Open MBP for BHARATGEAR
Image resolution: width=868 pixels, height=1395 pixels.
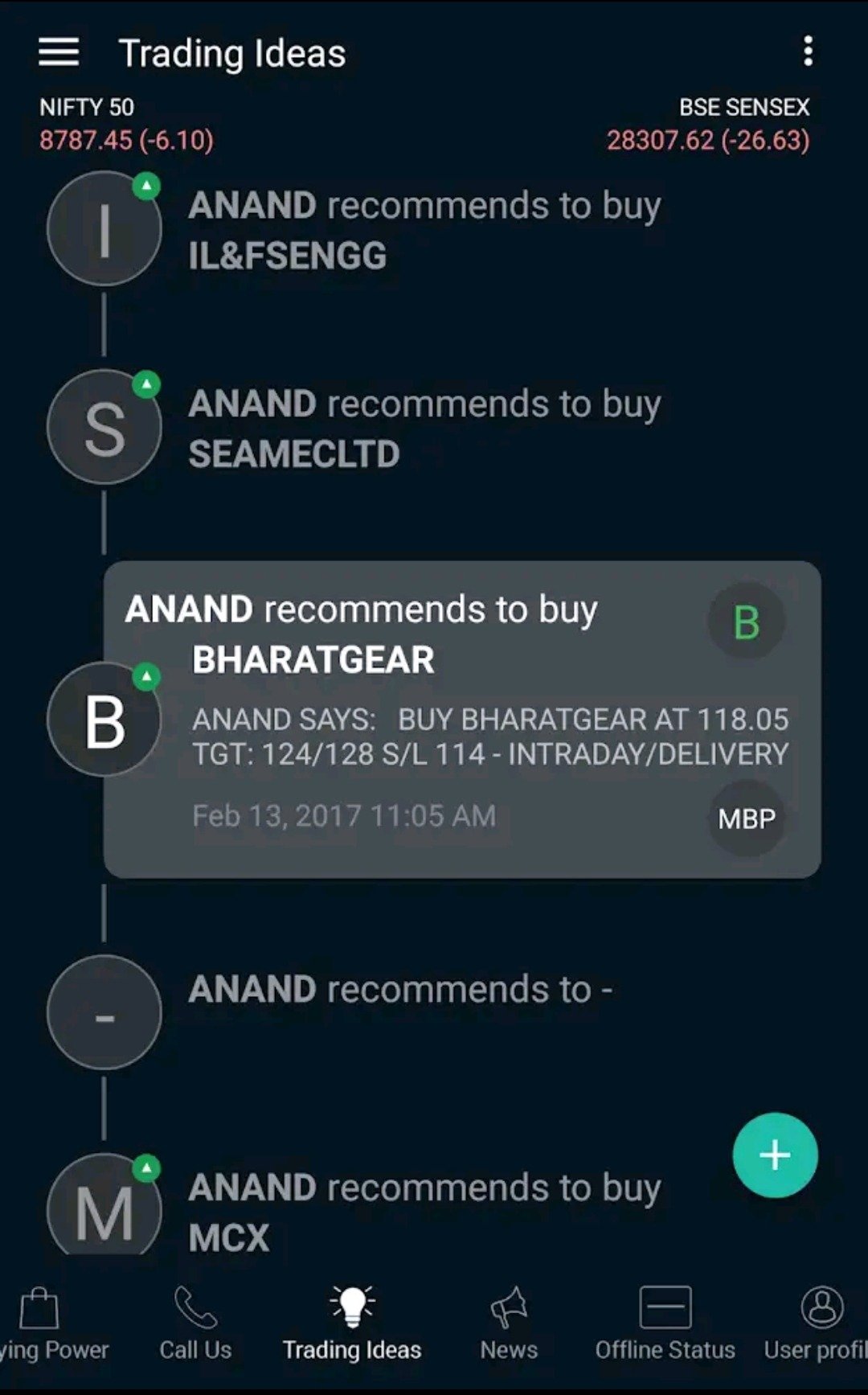[747, 819]
